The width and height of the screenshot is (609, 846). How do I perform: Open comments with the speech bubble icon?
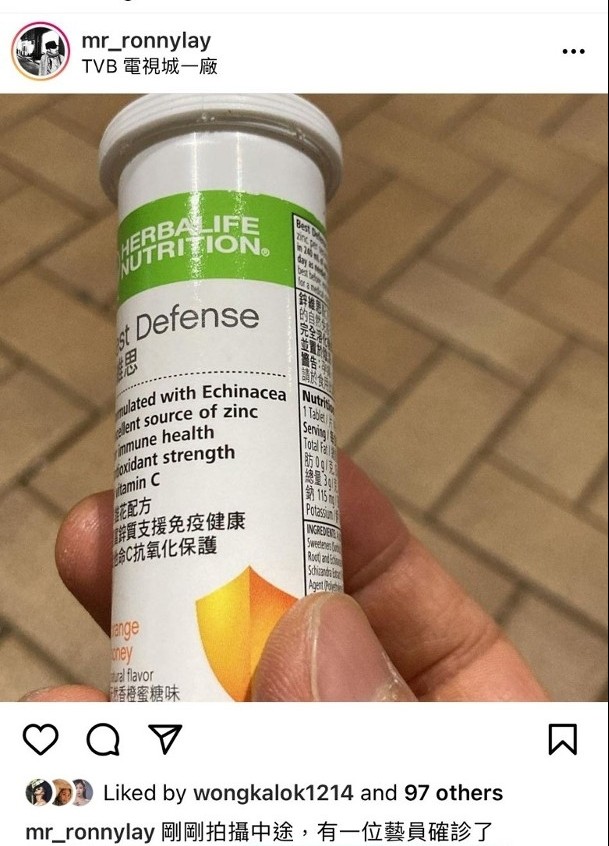point(102,740)
